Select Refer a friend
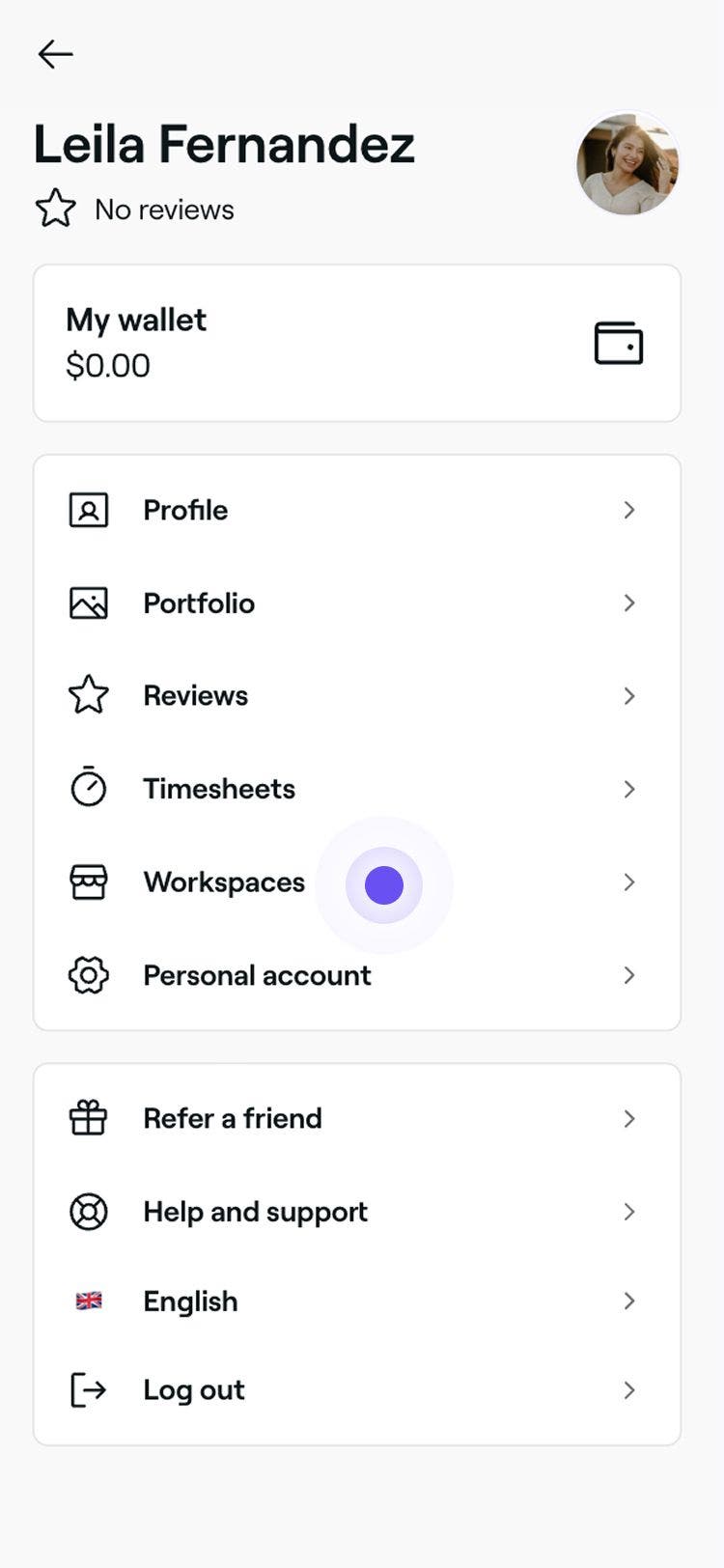Image resolution: width=724 pixels, height=1568 pixels. (356, 1118)
